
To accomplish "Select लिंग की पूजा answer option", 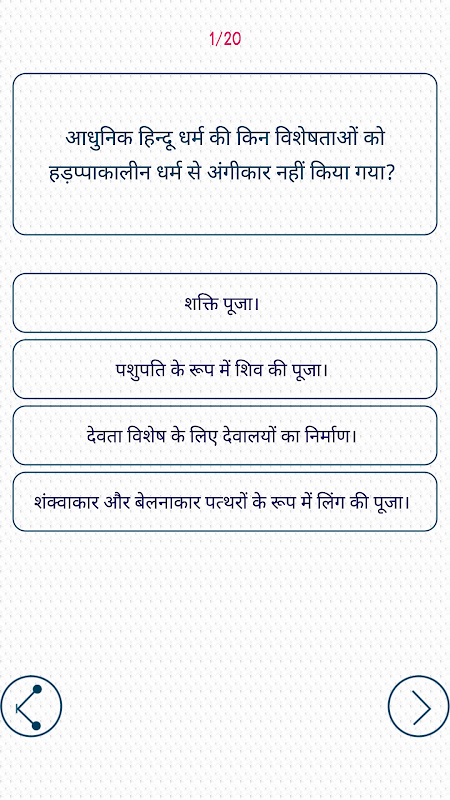I will pos(224,502).
